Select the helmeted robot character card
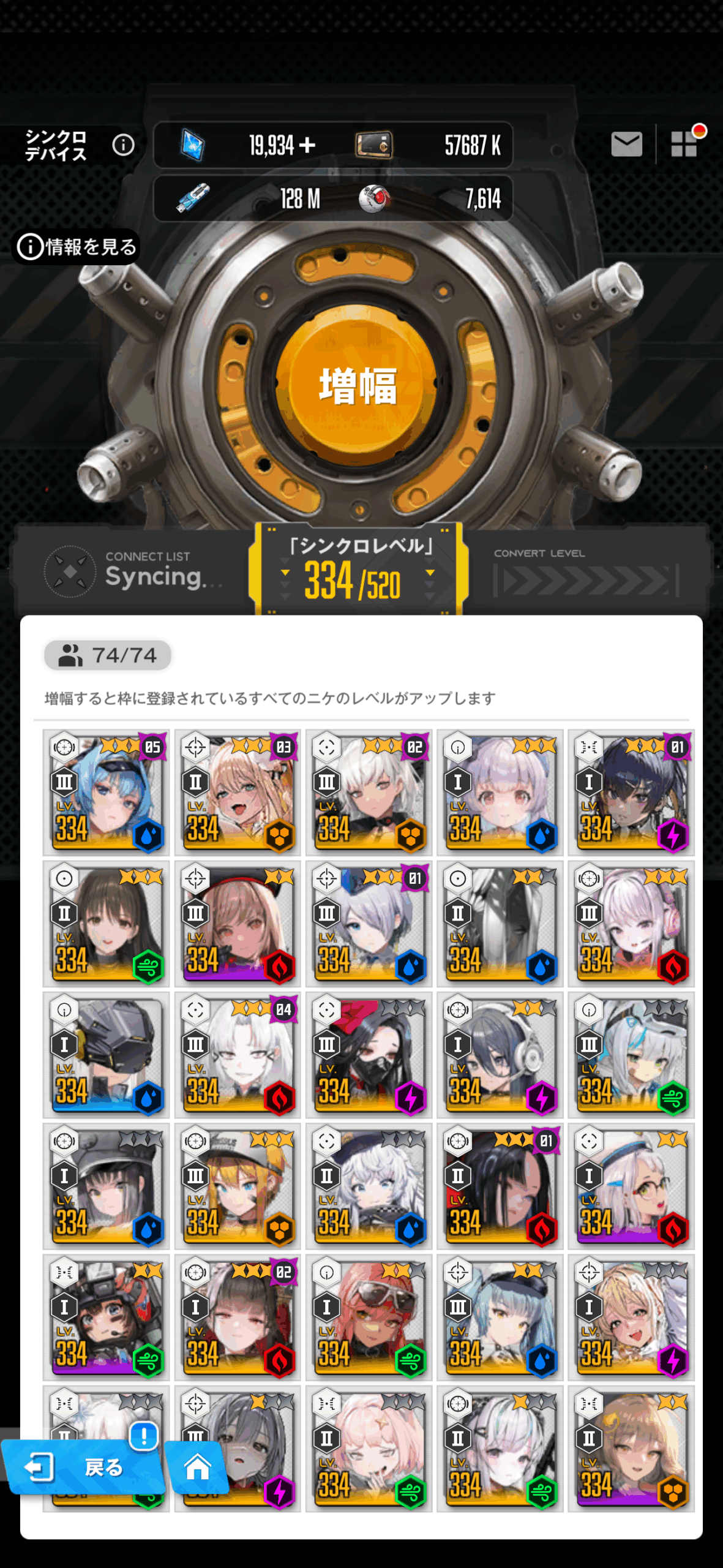Screen dimensions: 723x1568 (106, 1055)
